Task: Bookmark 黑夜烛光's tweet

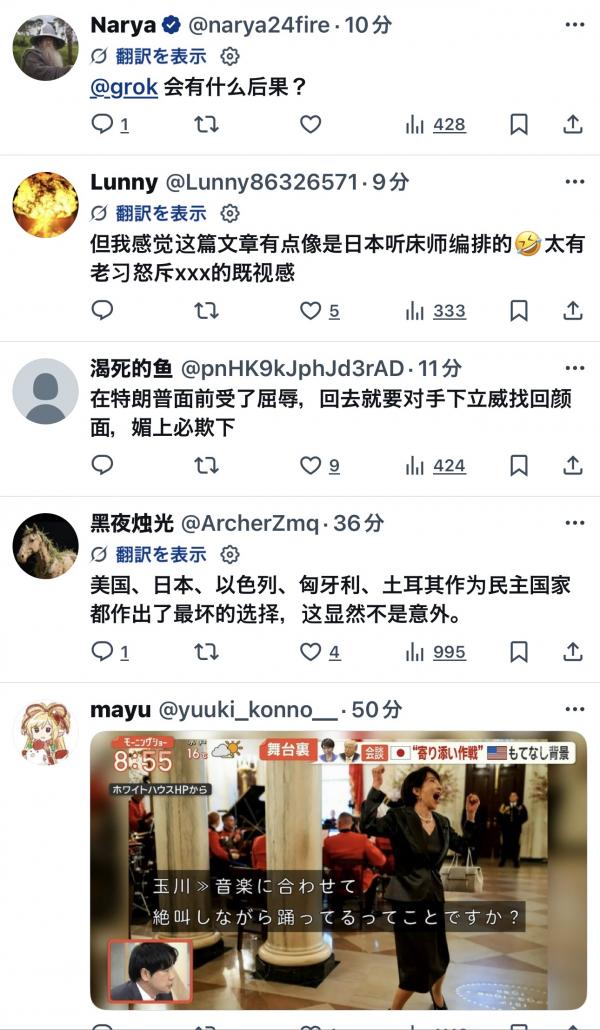Action: coord(519,652)
